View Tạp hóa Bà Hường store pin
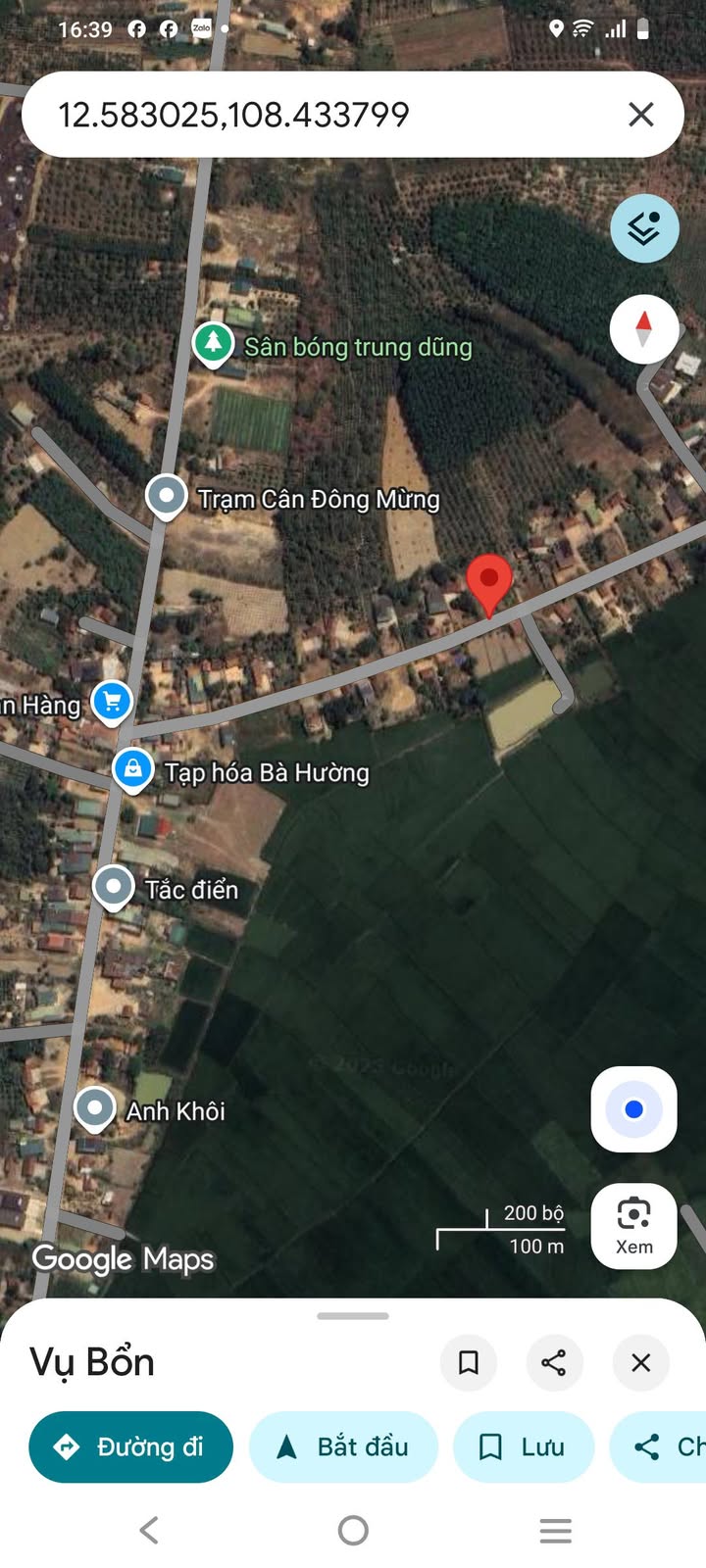Image resolution: width=706 pixels, height=1568 pixels. (132, 769)
